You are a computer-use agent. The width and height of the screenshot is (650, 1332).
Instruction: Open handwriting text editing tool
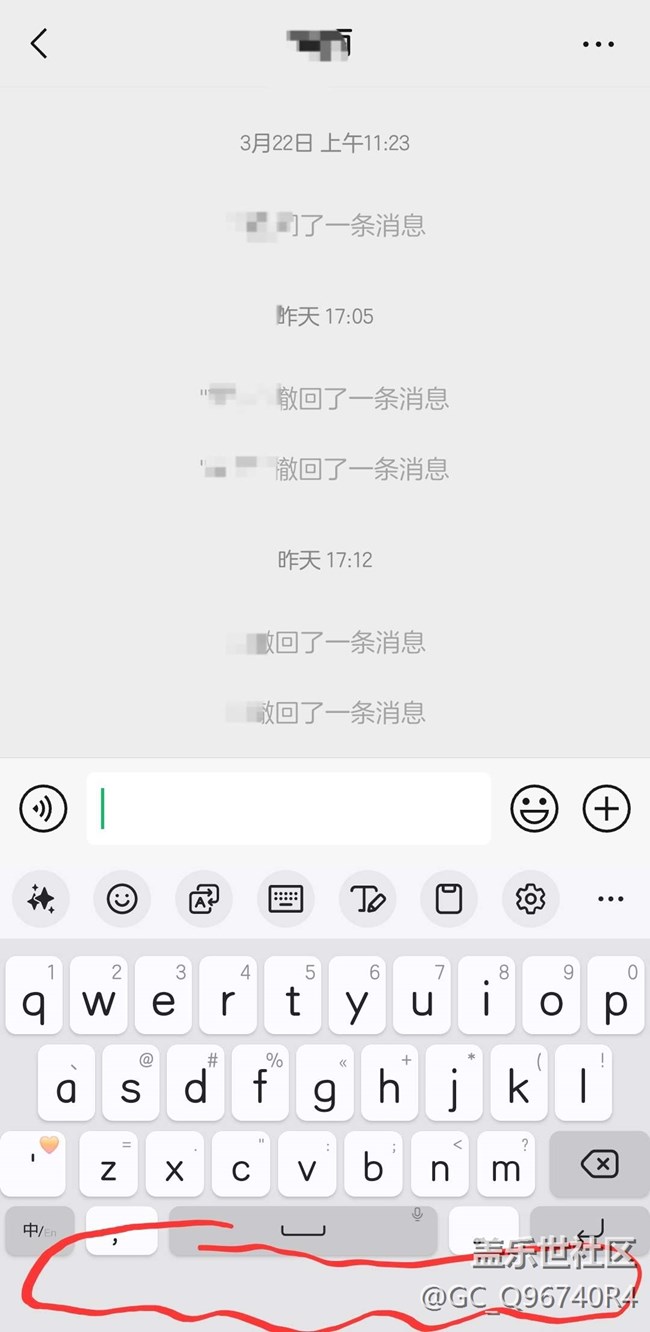(367, 899)
